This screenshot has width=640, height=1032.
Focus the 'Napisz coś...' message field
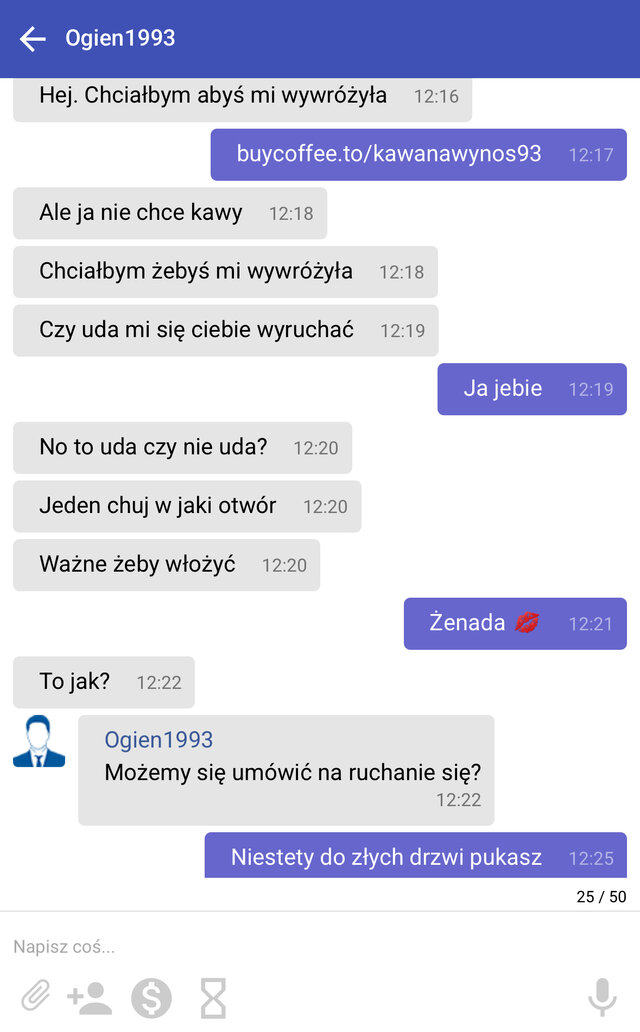coord(300,946)
